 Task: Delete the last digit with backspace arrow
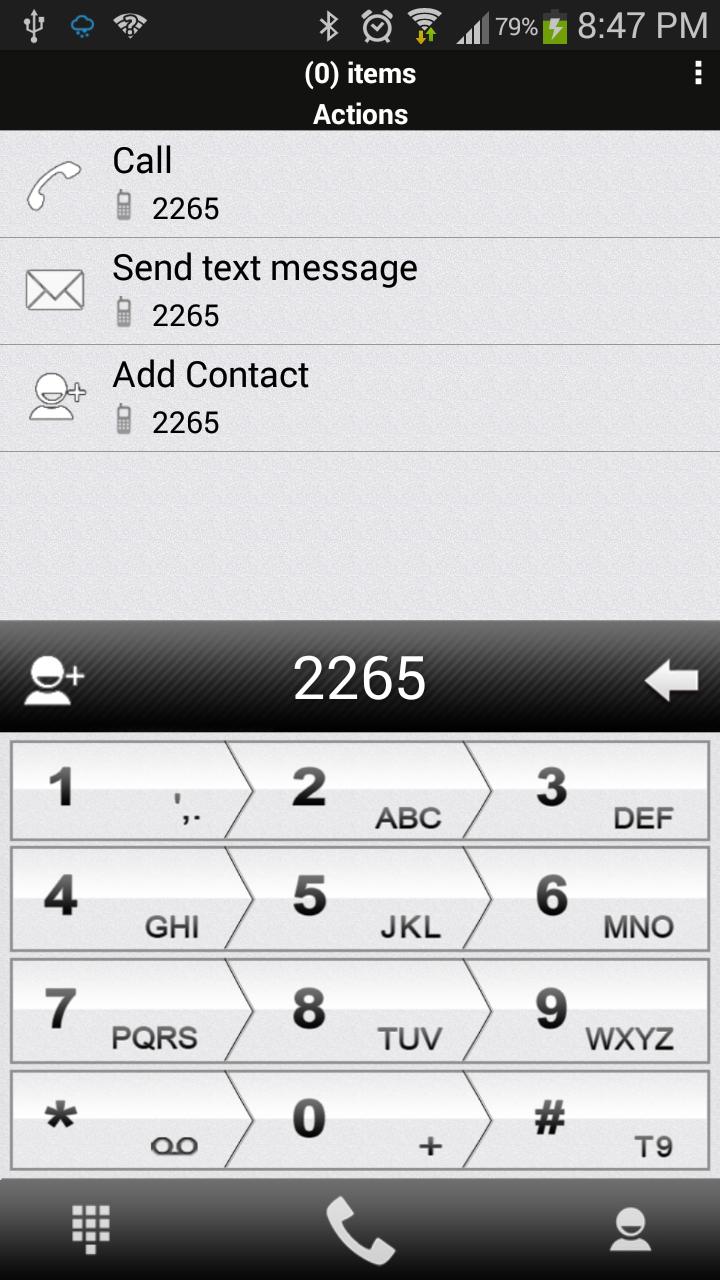(x=671, y=681)
